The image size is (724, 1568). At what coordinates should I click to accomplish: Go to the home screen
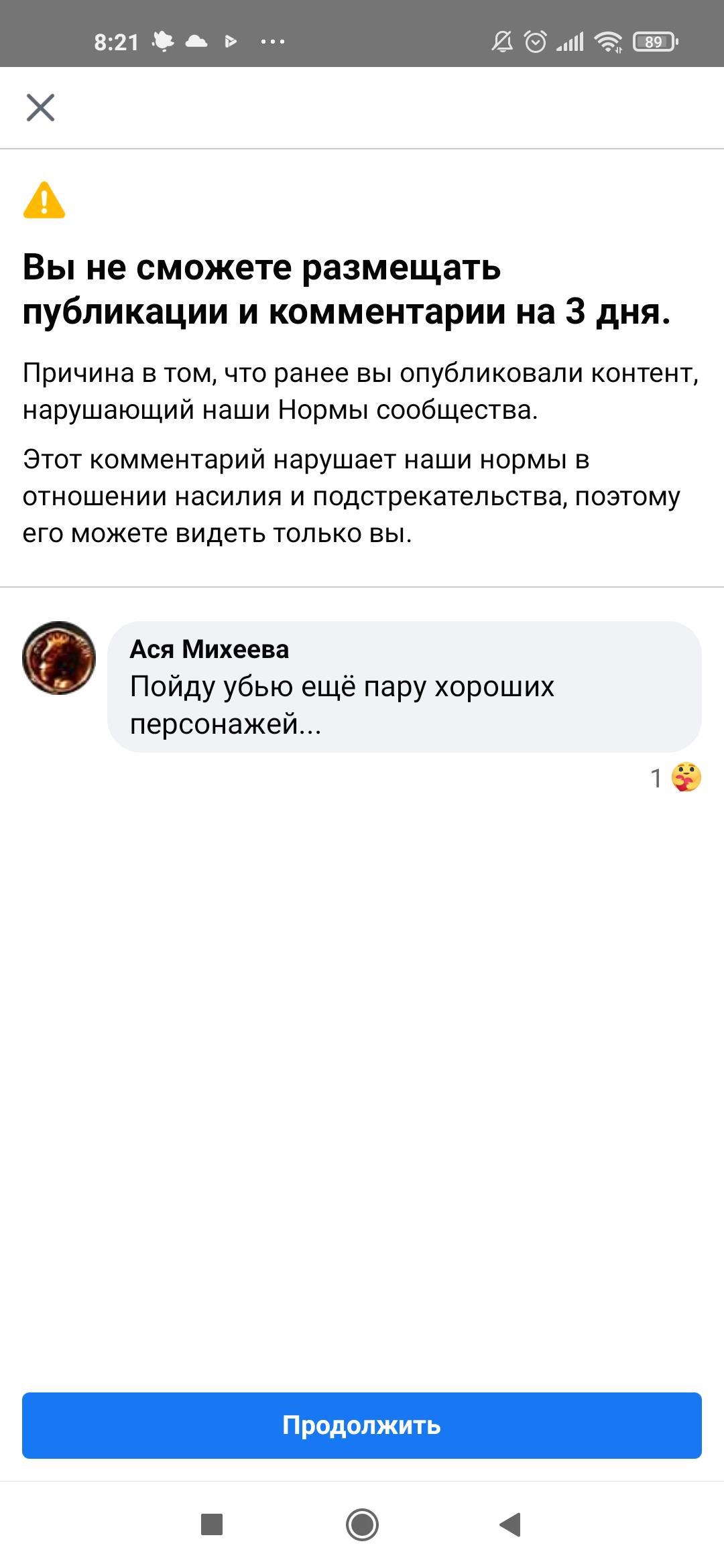[362, 1524]
